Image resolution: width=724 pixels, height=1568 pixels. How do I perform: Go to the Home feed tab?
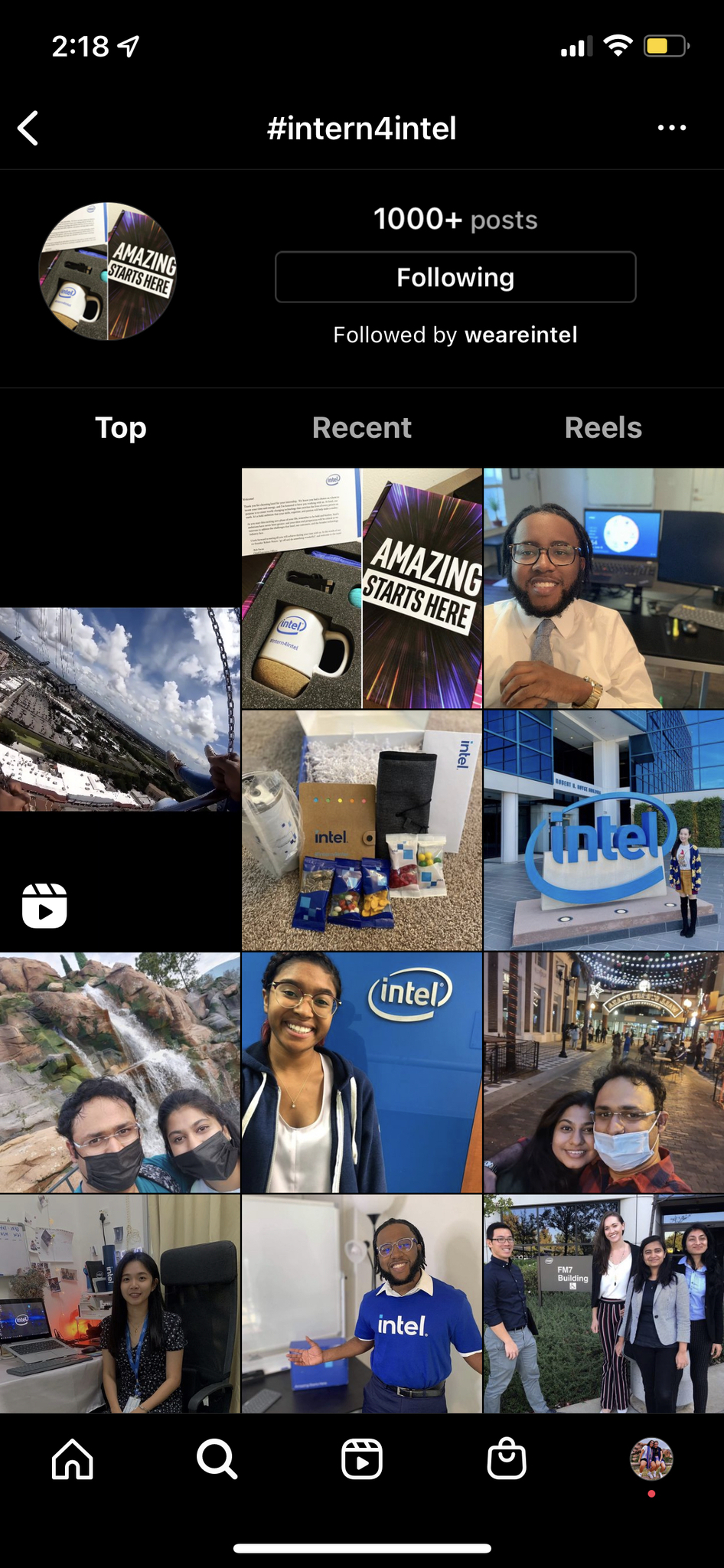(73, 1459)
